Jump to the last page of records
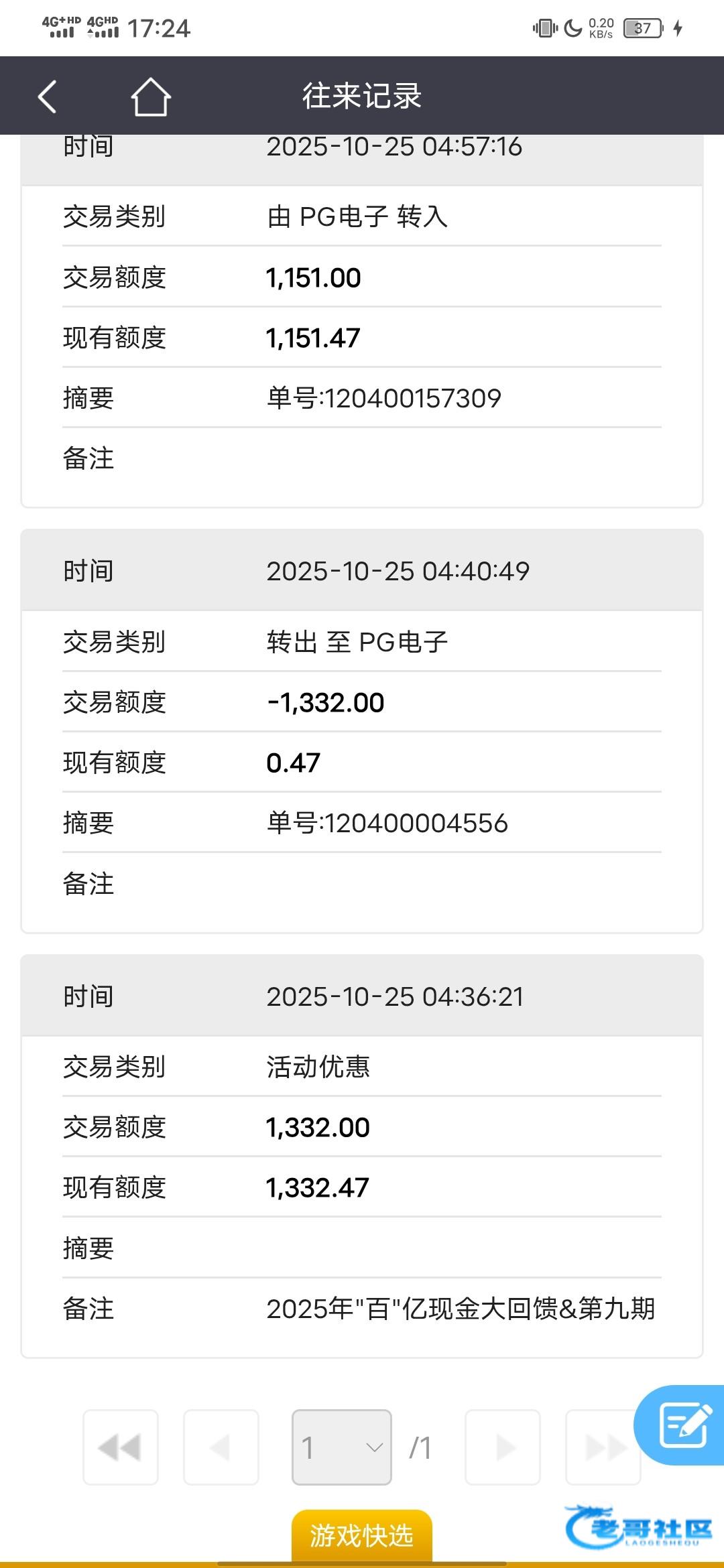Screen dimensions: 724x1568 click(603, 1447)
